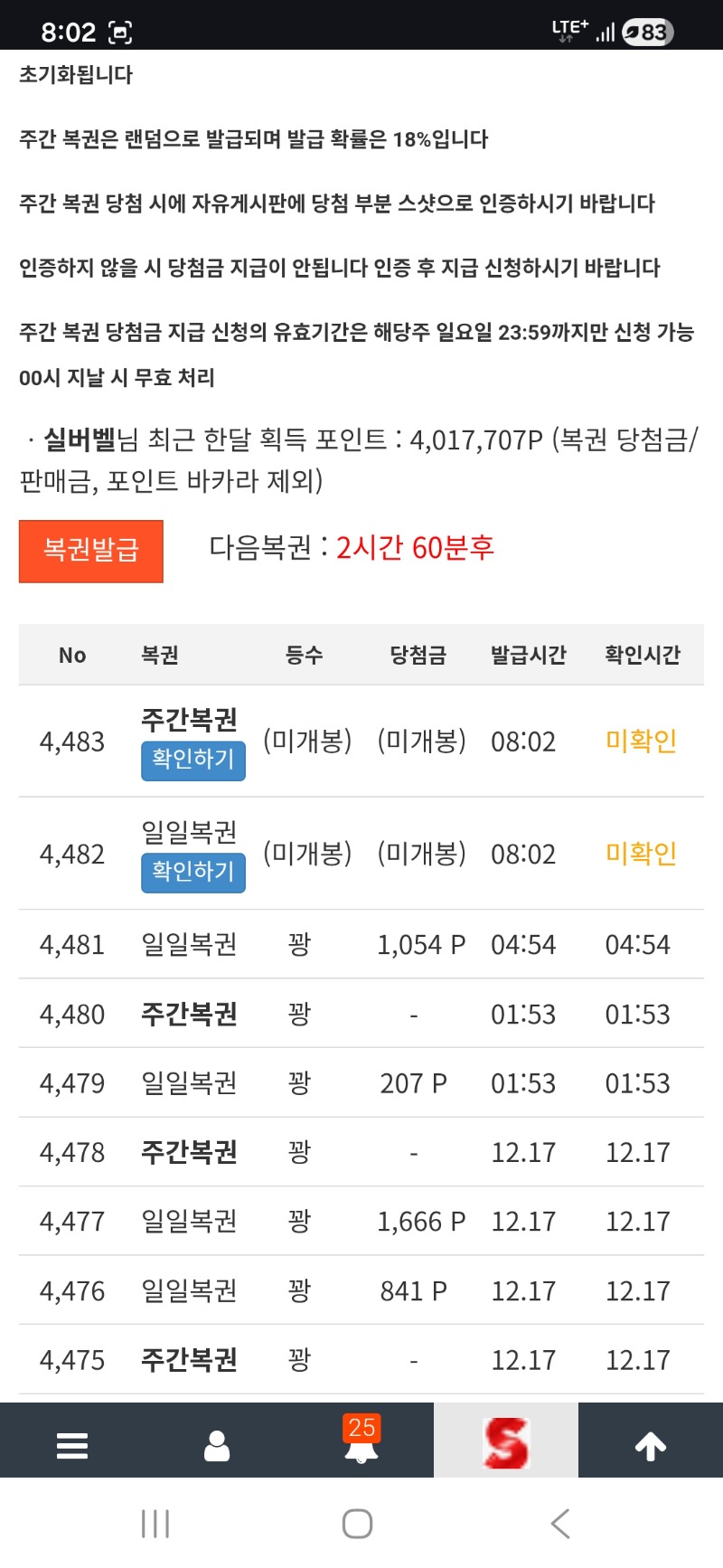This screenshot has width=723, height=1568.
Task: Go back using the system back button
Action: [x=560, y=1523]
